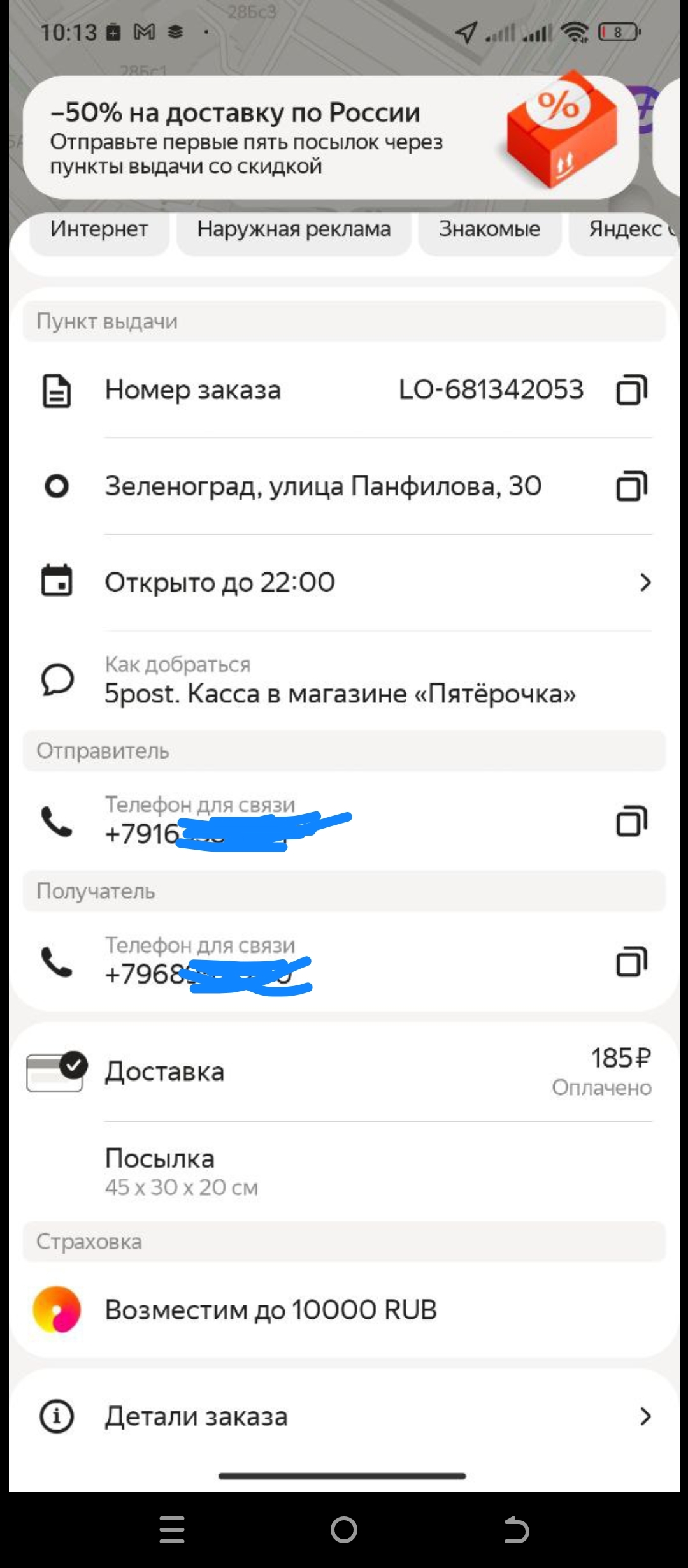Go to the home screen
The width and height of the screenshot is (688, 1568).
[x=344, y=1530]
